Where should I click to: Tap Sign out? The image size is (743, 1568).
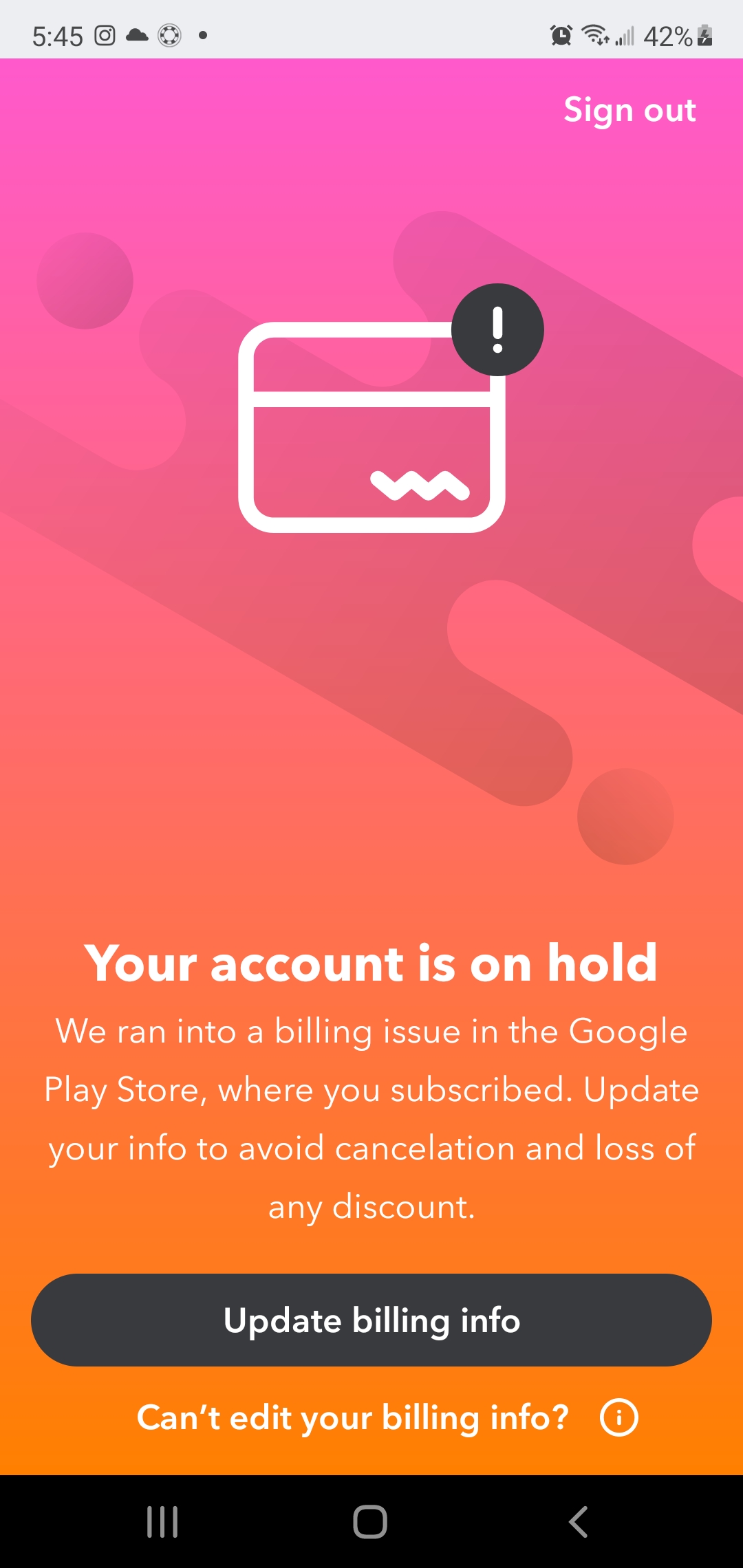click(x=629, y=111)
